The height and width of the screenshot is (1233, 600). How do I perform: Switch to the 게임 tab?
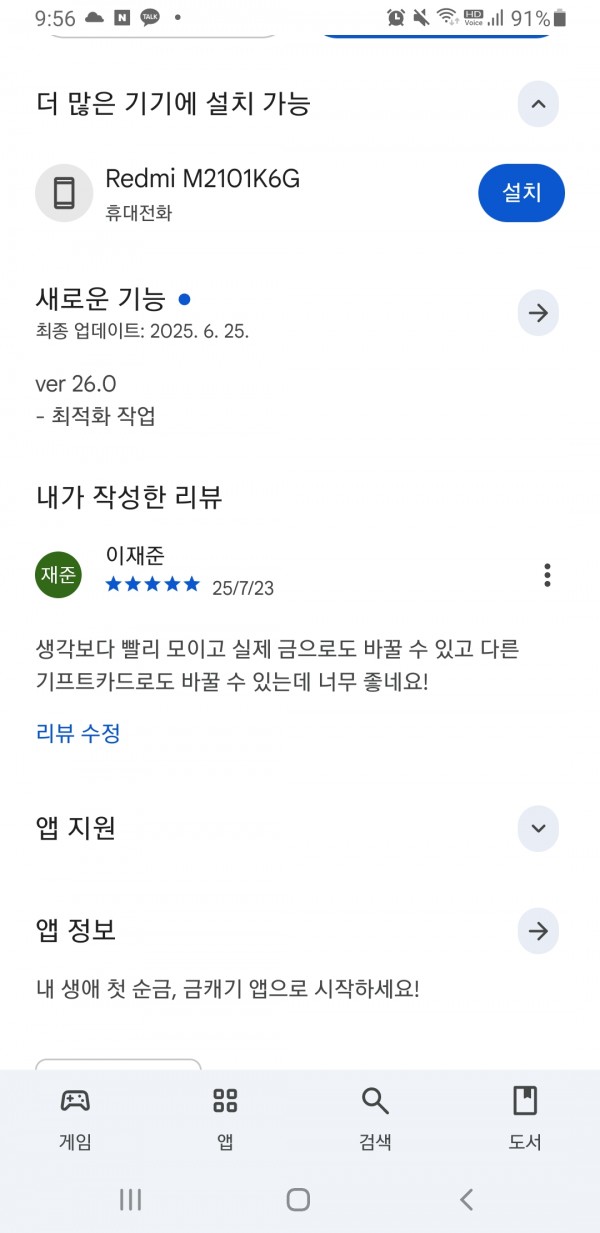(x=75, y=1118)
